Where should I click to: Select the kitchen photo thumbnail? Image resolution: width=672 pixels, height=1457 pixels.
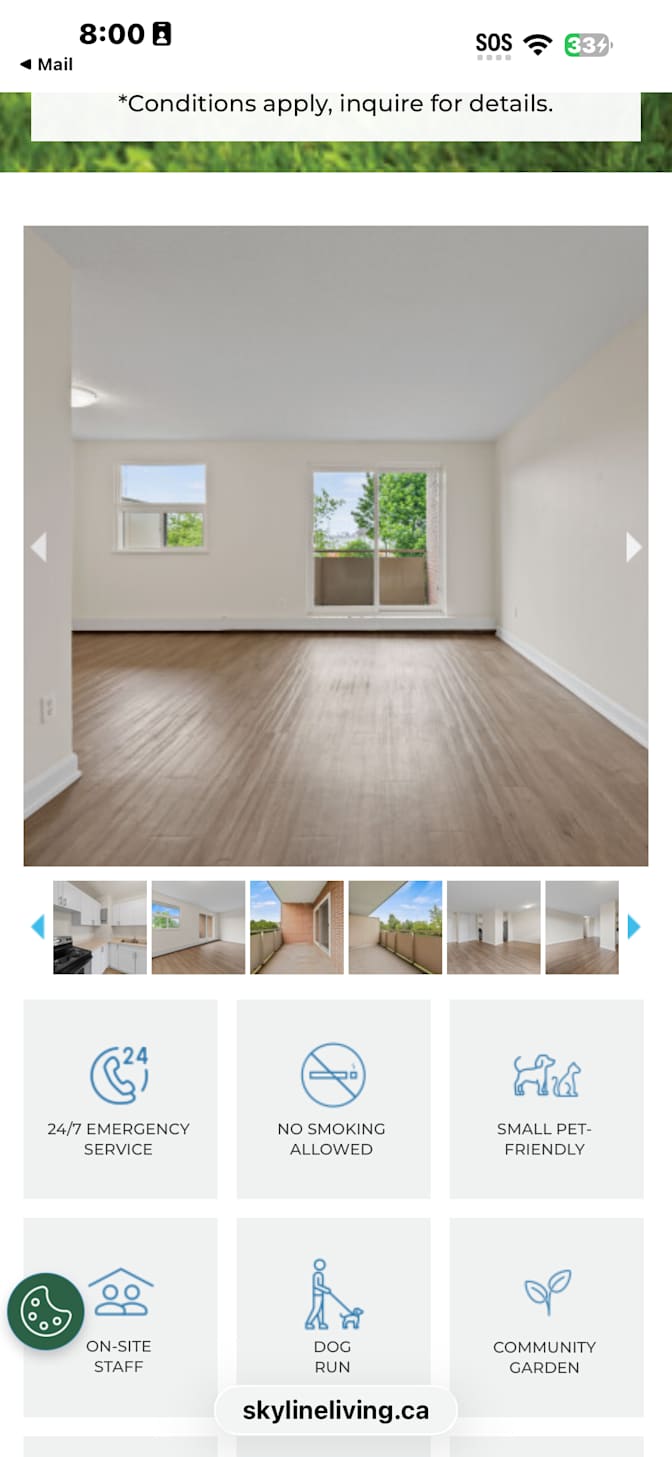point(100,927)
